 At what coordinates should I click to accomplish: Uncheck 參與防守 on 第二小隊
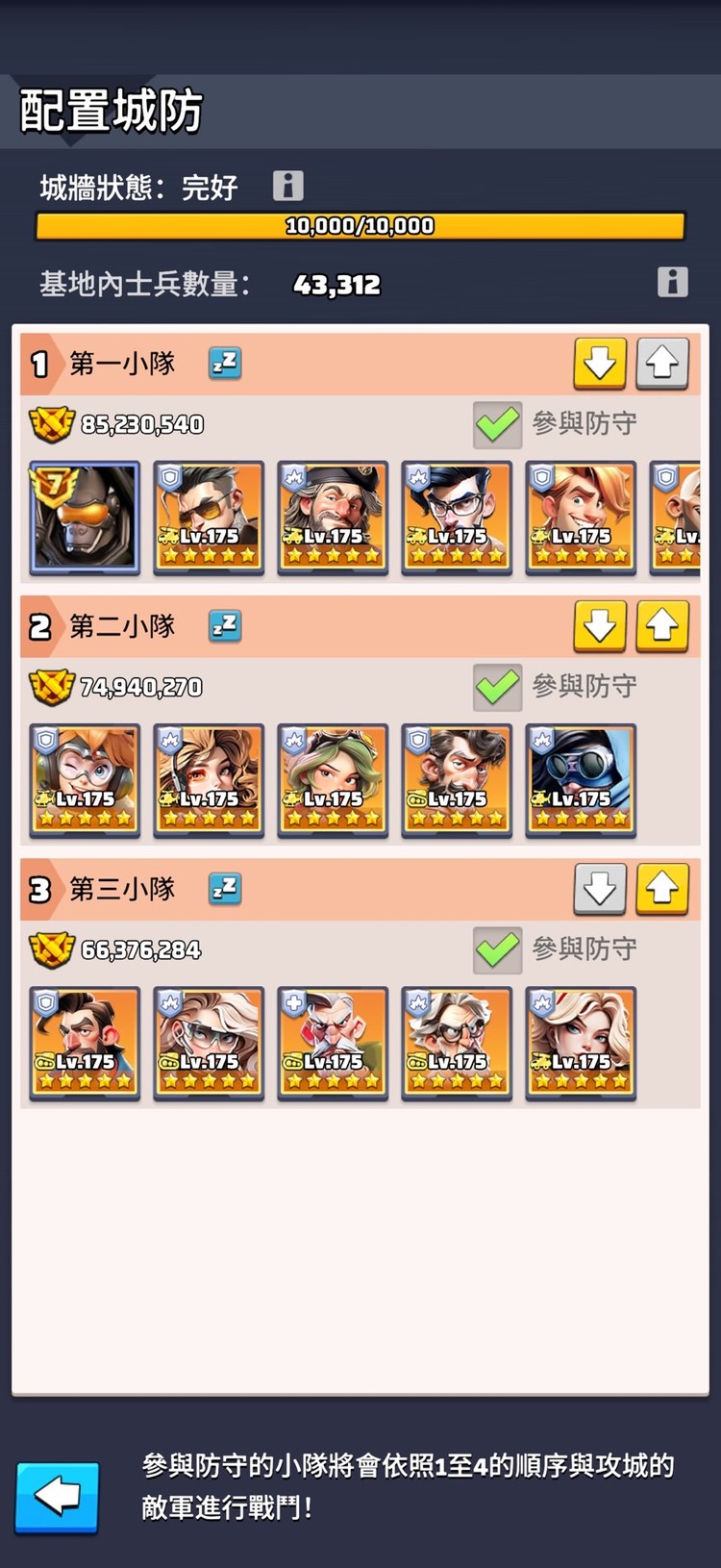click(x=497, y=687)
